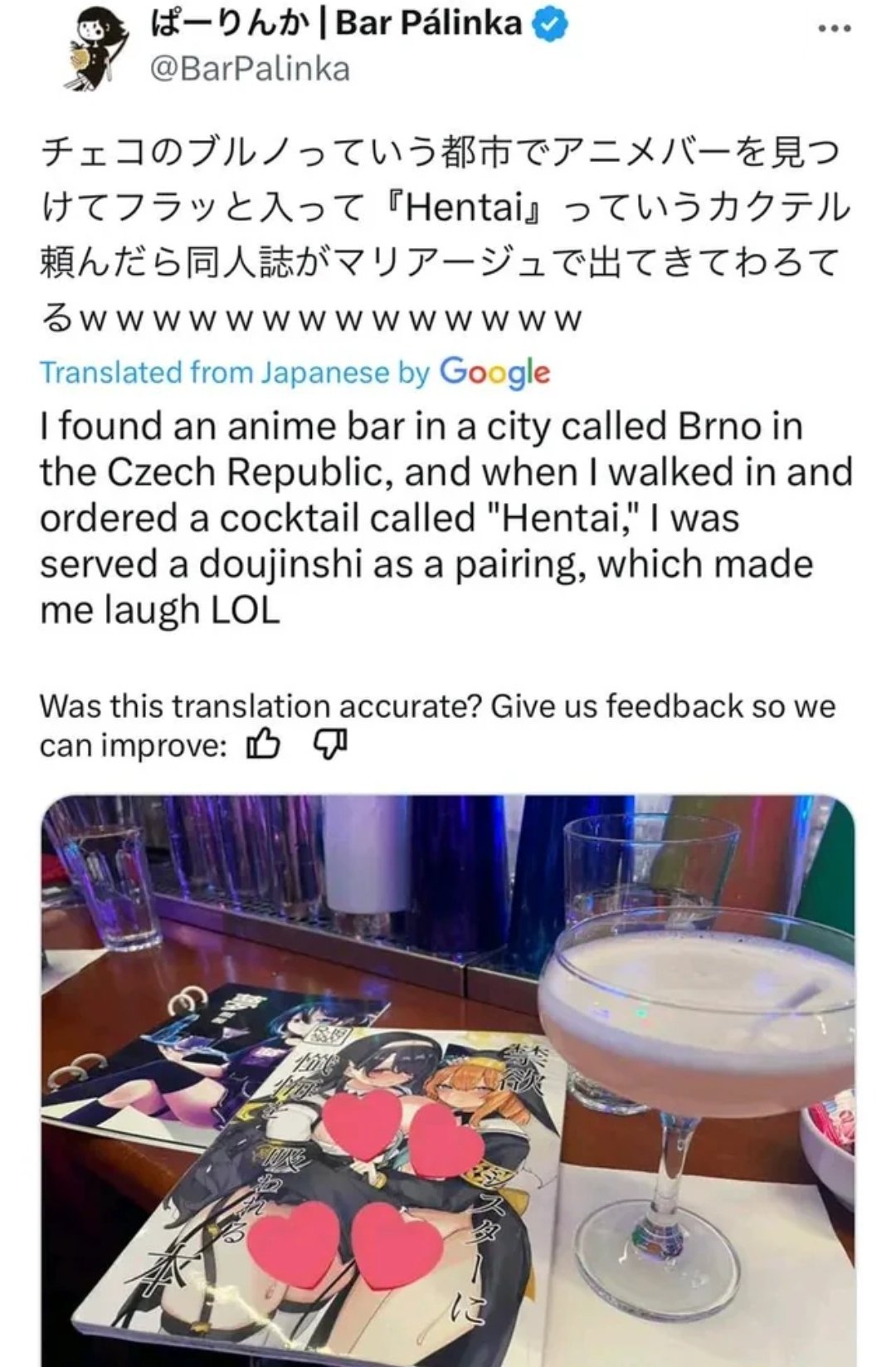Open the attached cocktail photo

[x=448, y=1079]
